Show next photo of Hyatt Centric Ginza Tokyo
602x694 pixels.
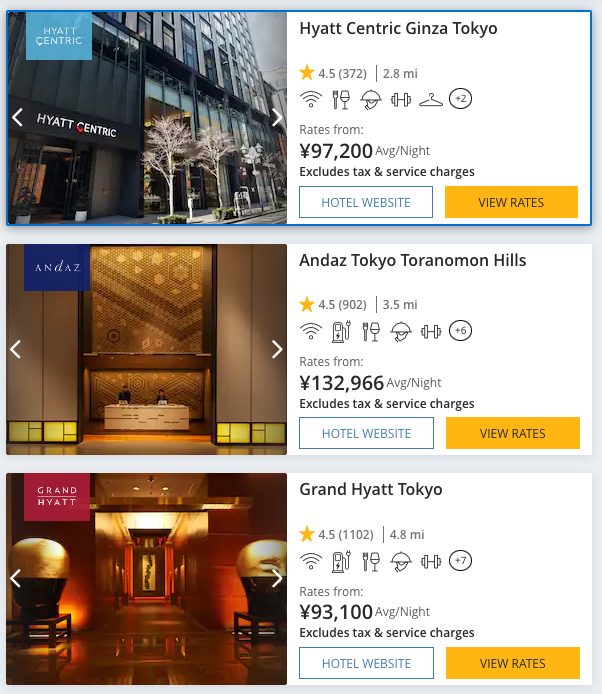[x=277, y=118]
